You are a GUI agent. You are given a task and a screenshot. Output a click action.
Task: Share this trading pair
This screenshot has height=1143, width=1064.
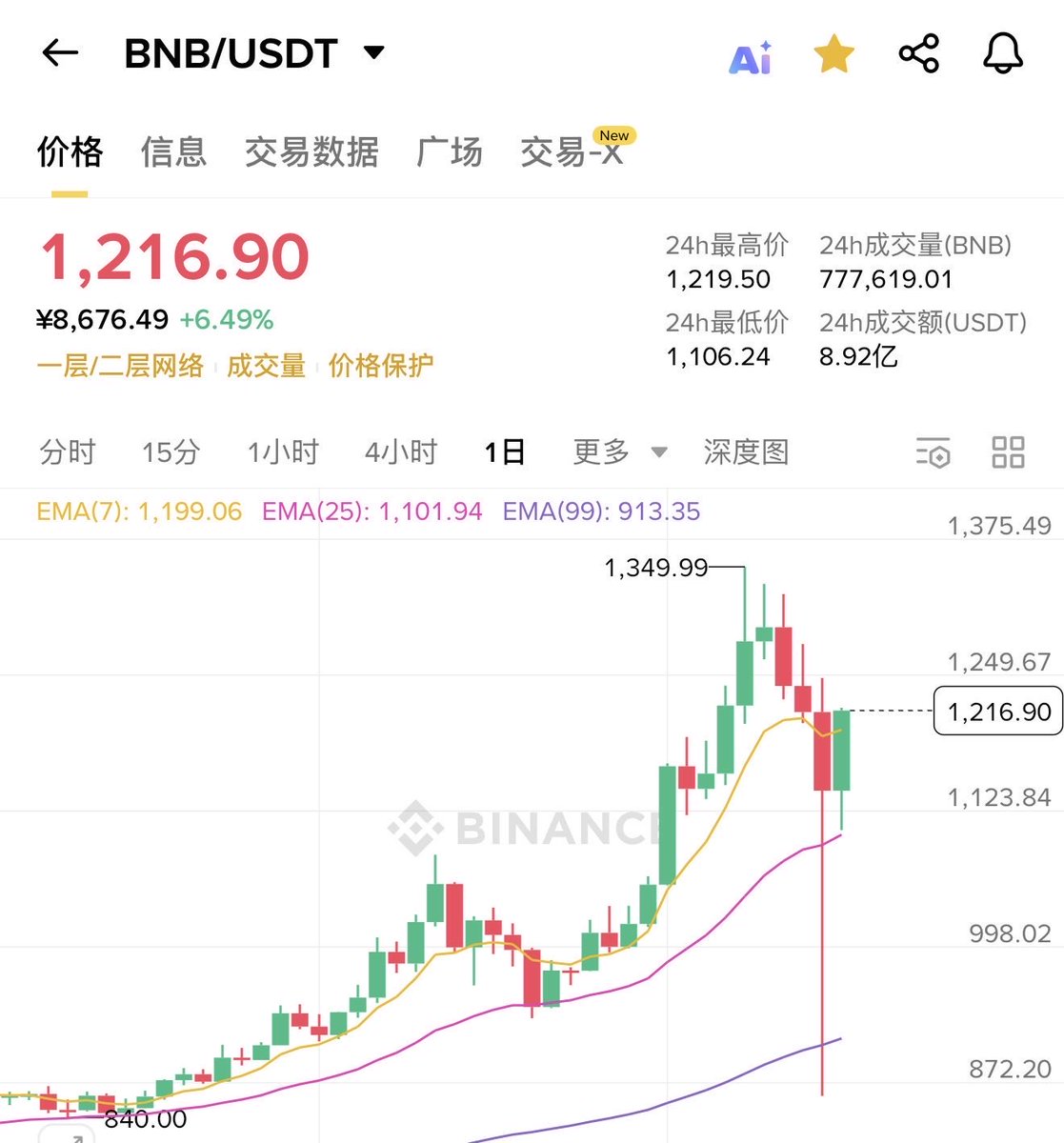coord(918,53)
